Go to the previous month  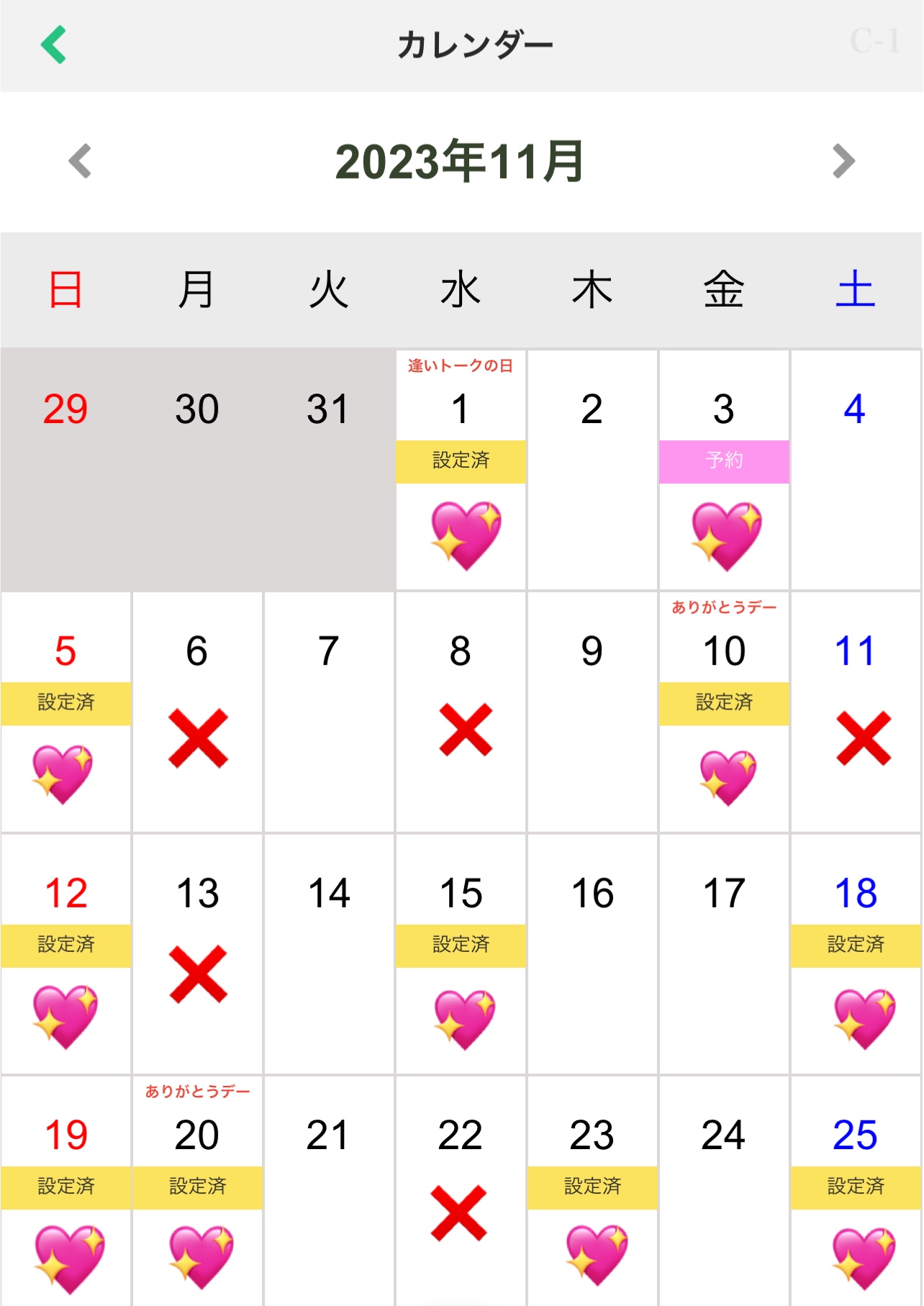[x=80, y=161]
